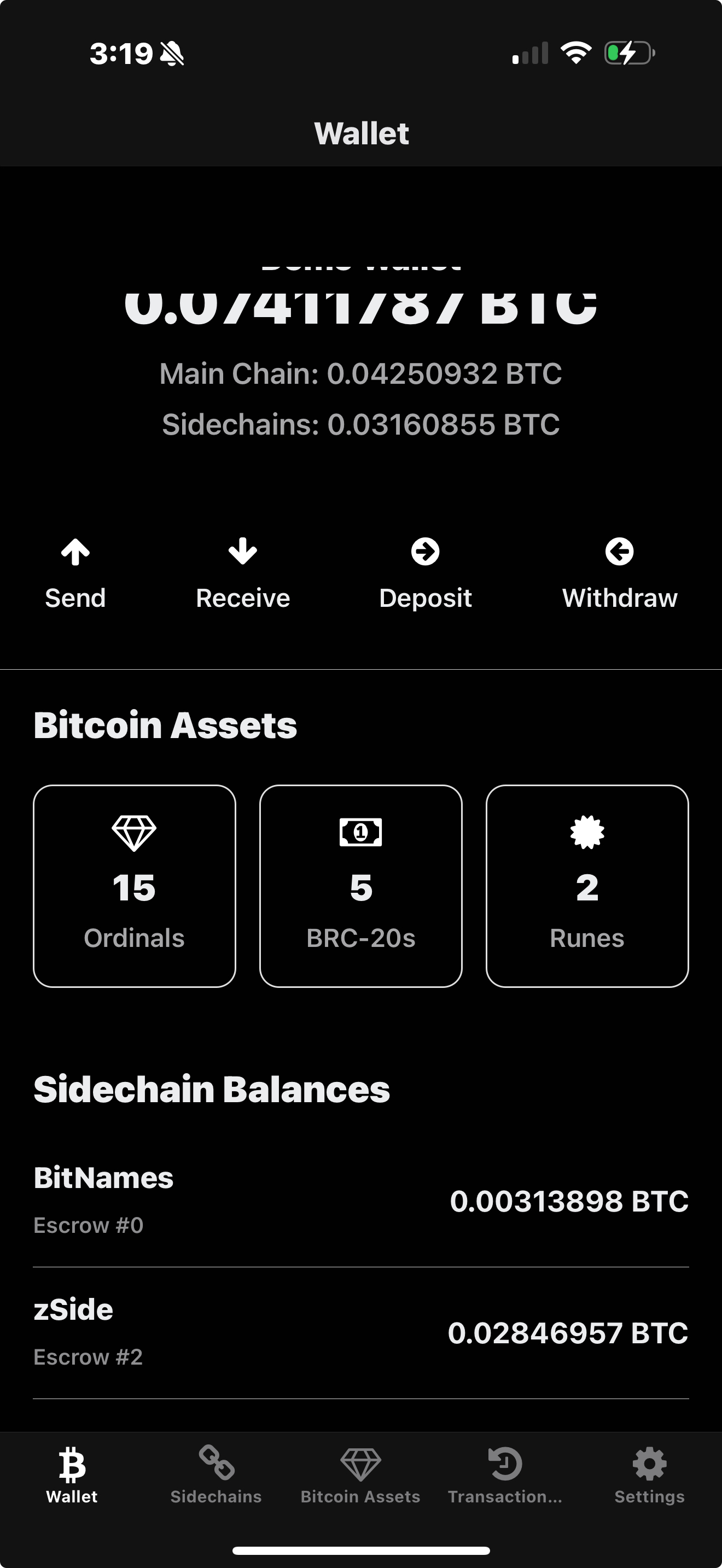Start a sidechain Deposit
The width and height of the screenshot is (722, 1568).
pyautogui.click(x=425, y=574)
